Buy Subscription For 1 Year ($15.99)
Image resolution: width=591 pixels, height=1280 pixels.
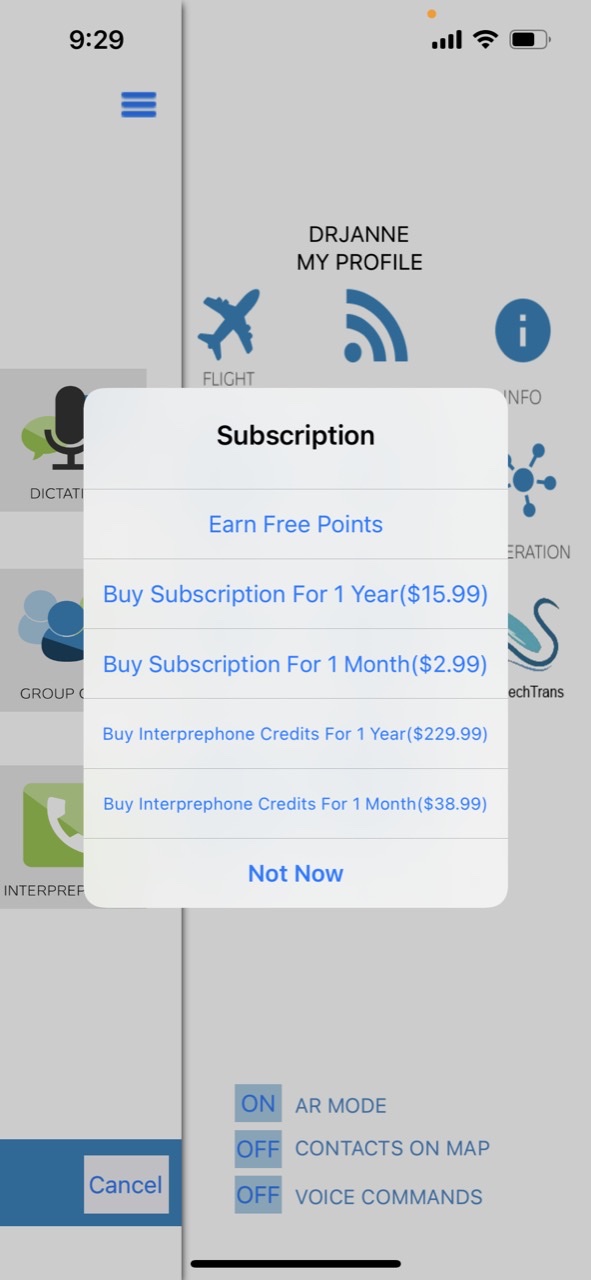tap(295, 594)
